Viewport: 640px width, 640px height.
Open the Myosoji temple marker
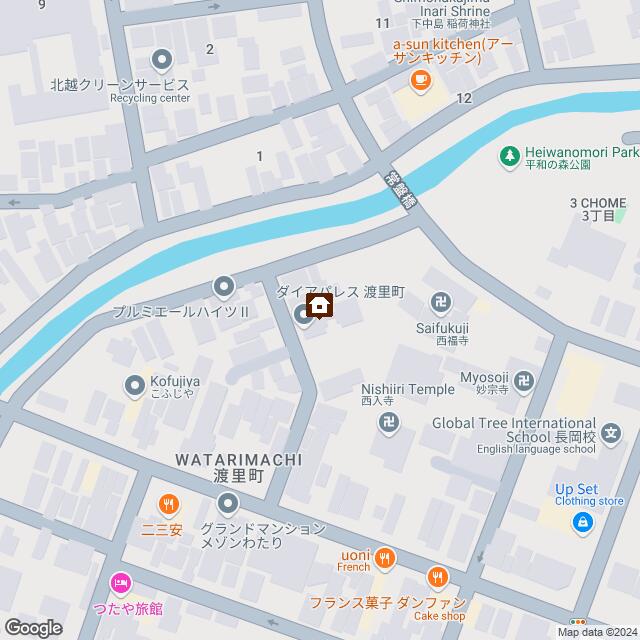click(531, 381)
